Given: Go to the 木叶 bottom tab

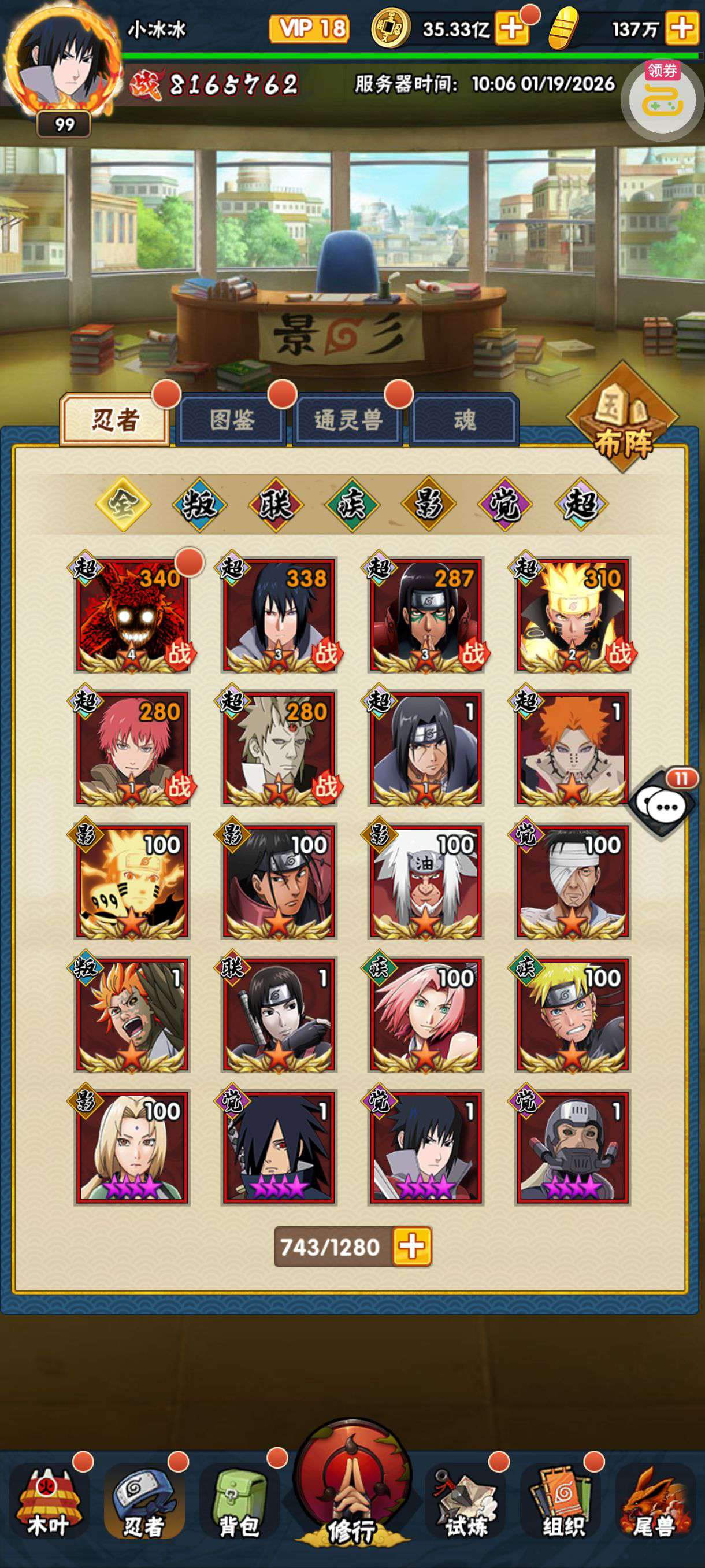Looking at the screenshot, I should [47, 1503].
